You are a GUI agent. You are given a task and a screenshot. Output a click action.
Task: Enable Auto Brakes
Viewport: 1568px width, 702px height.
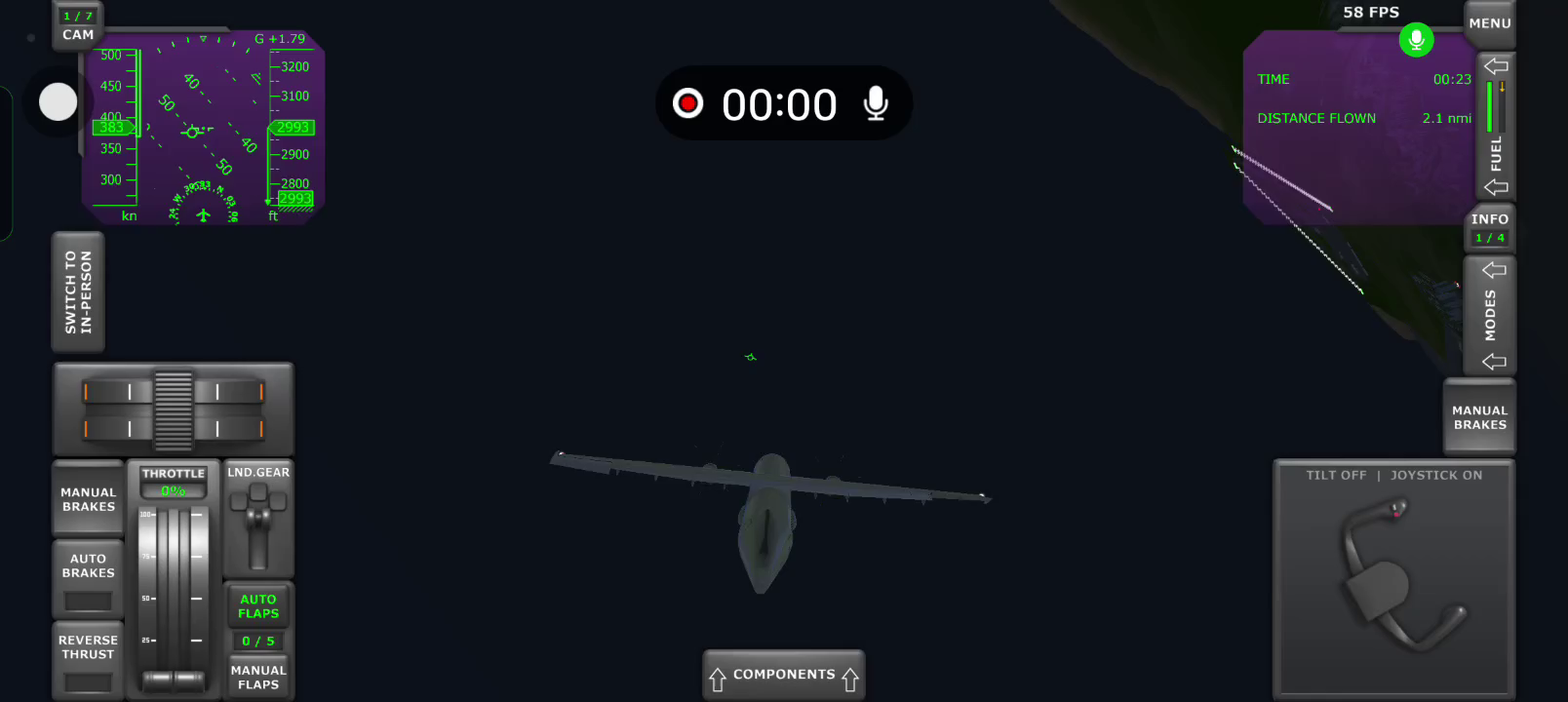[88, 577]
